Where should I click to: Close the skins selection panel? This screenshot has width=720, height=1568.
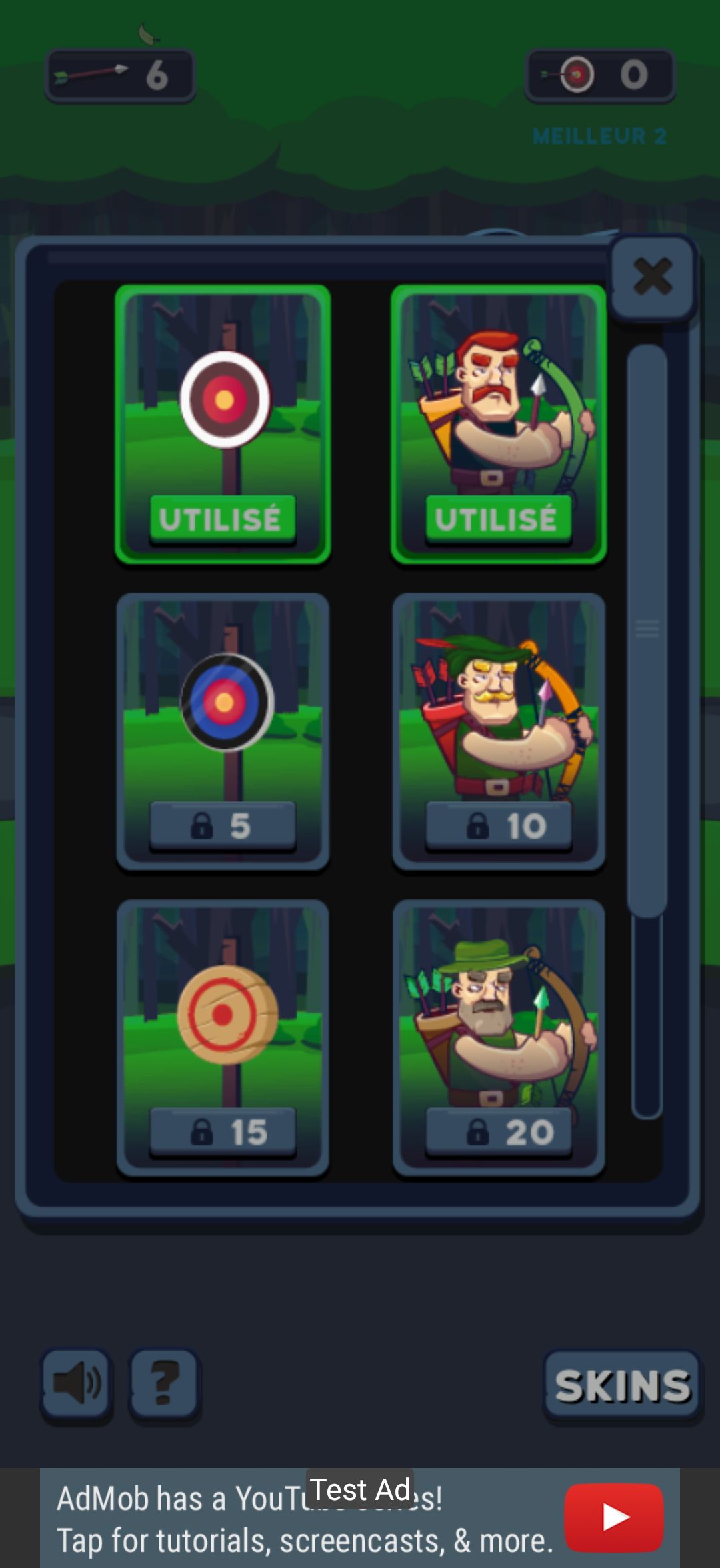652,277
